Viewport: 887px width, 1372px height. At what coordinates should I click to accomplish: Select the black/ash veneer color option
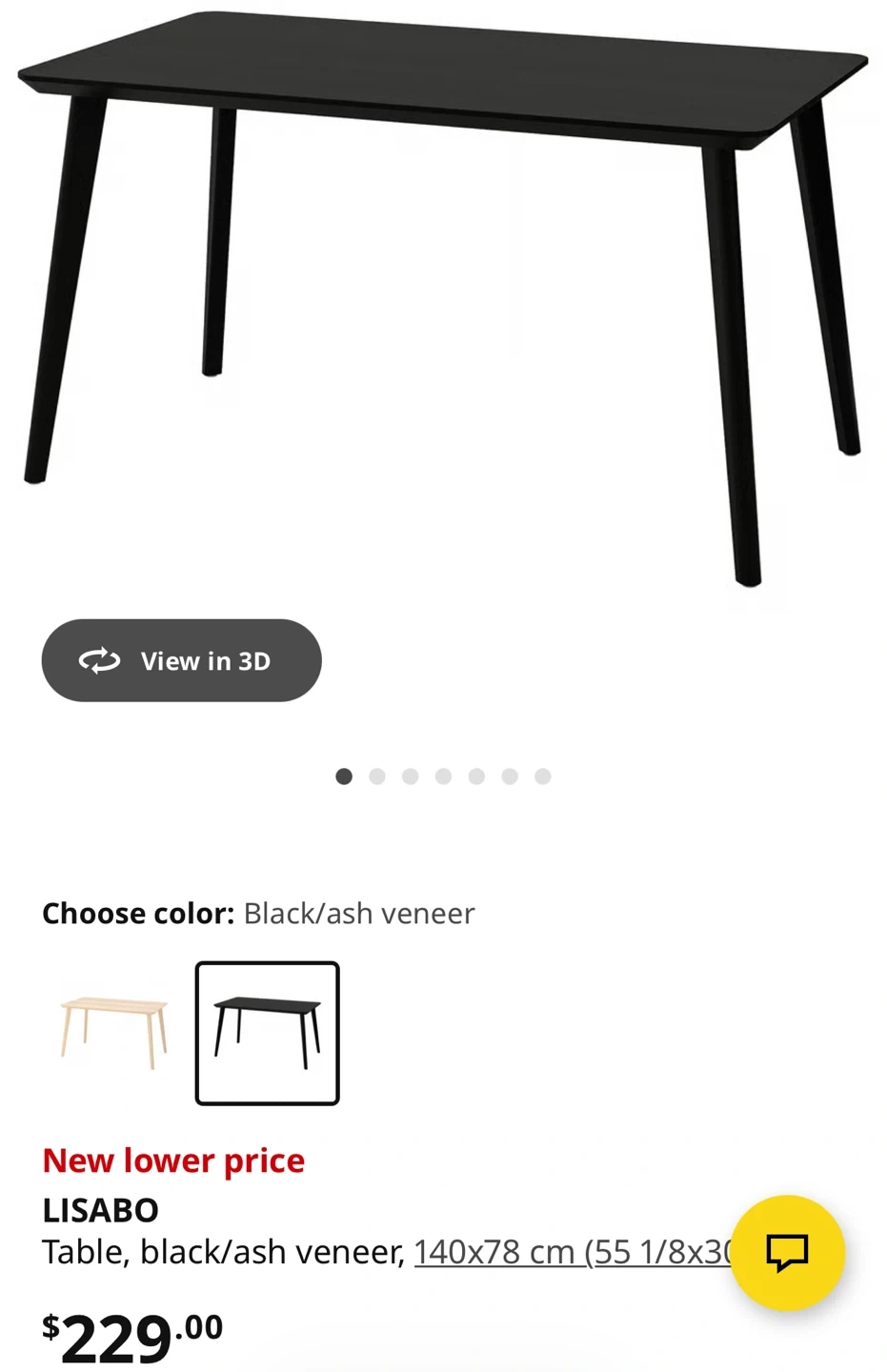[x=267, y=1033]
